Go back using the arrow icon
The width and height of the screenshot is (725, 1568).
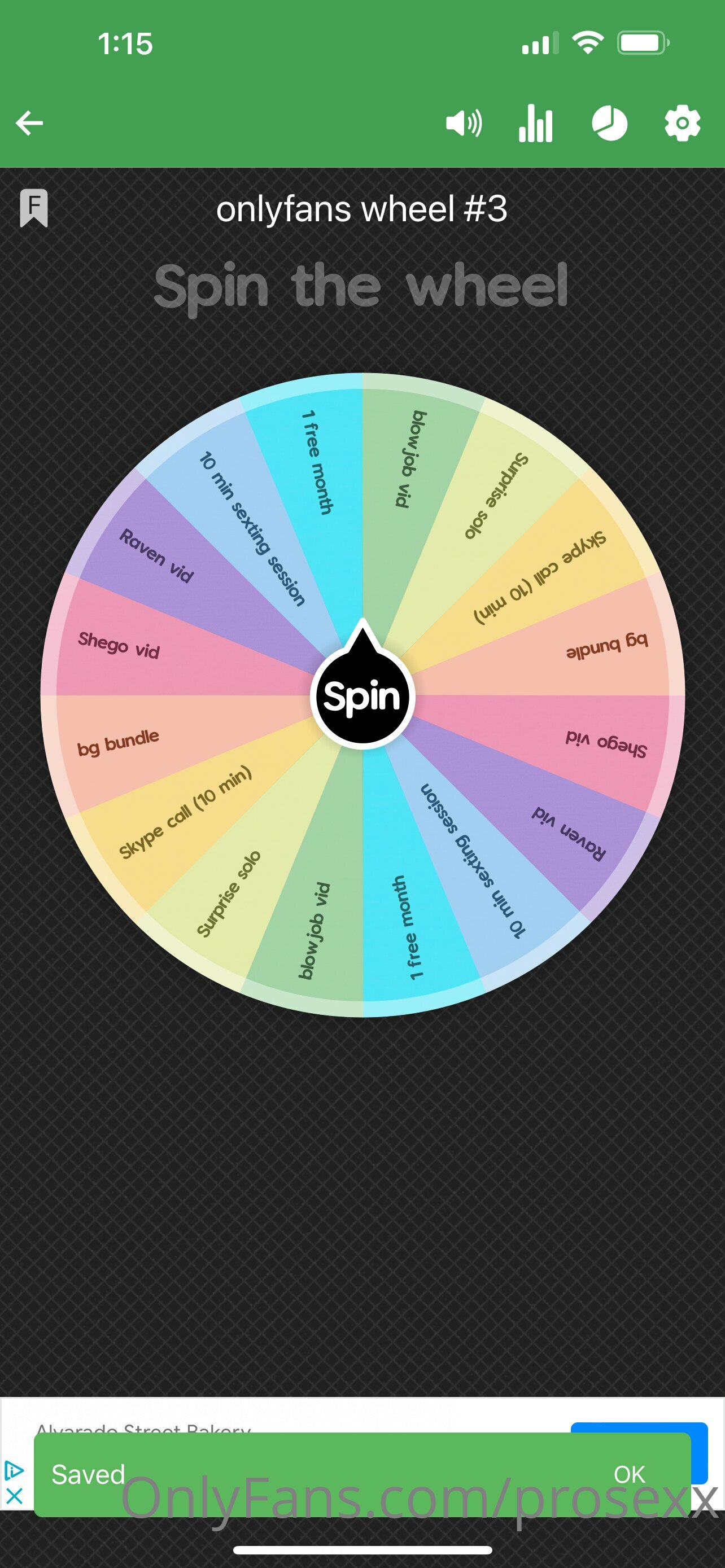[29, 123]
